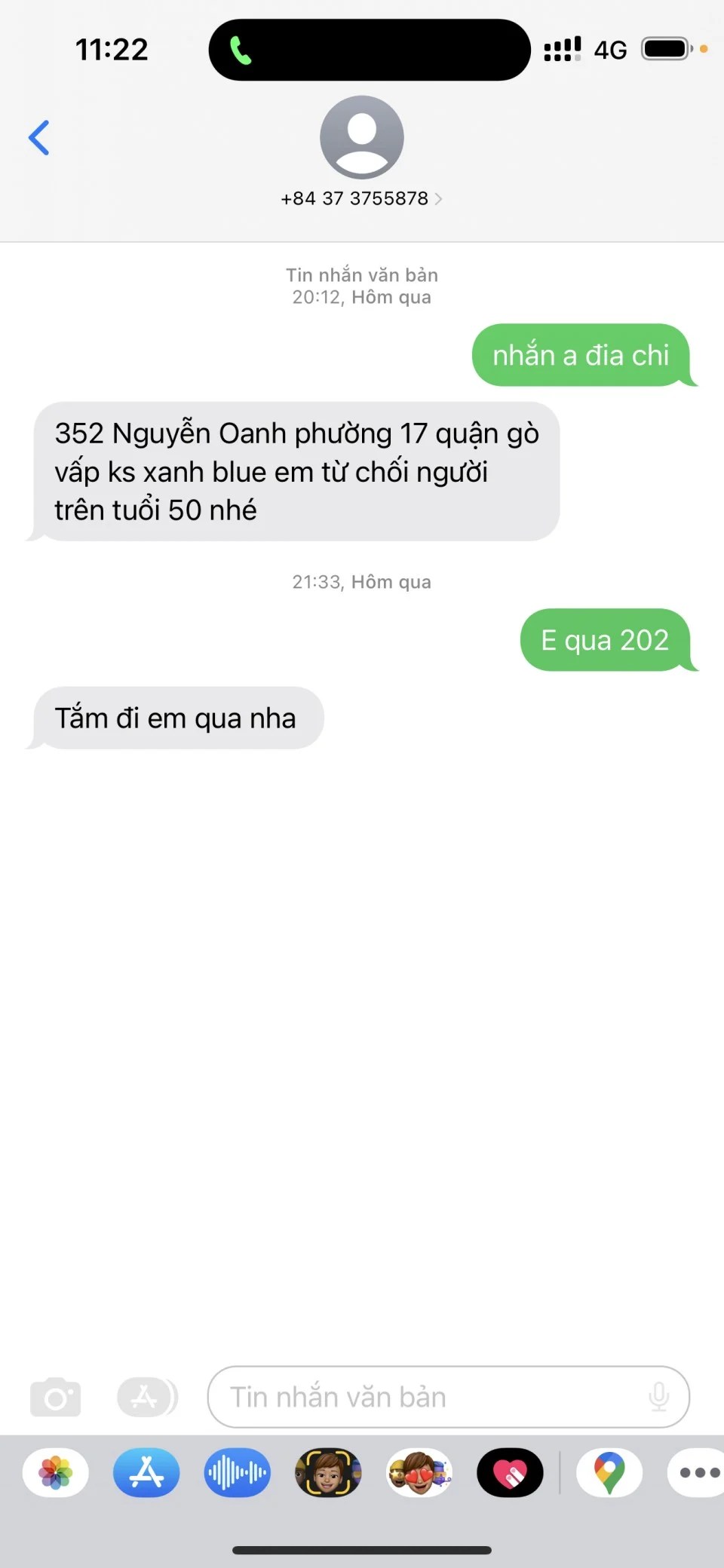Show more iMessage apps
The height and width of the screenshot is (1568, 724).
click(x=698, y=1472)
